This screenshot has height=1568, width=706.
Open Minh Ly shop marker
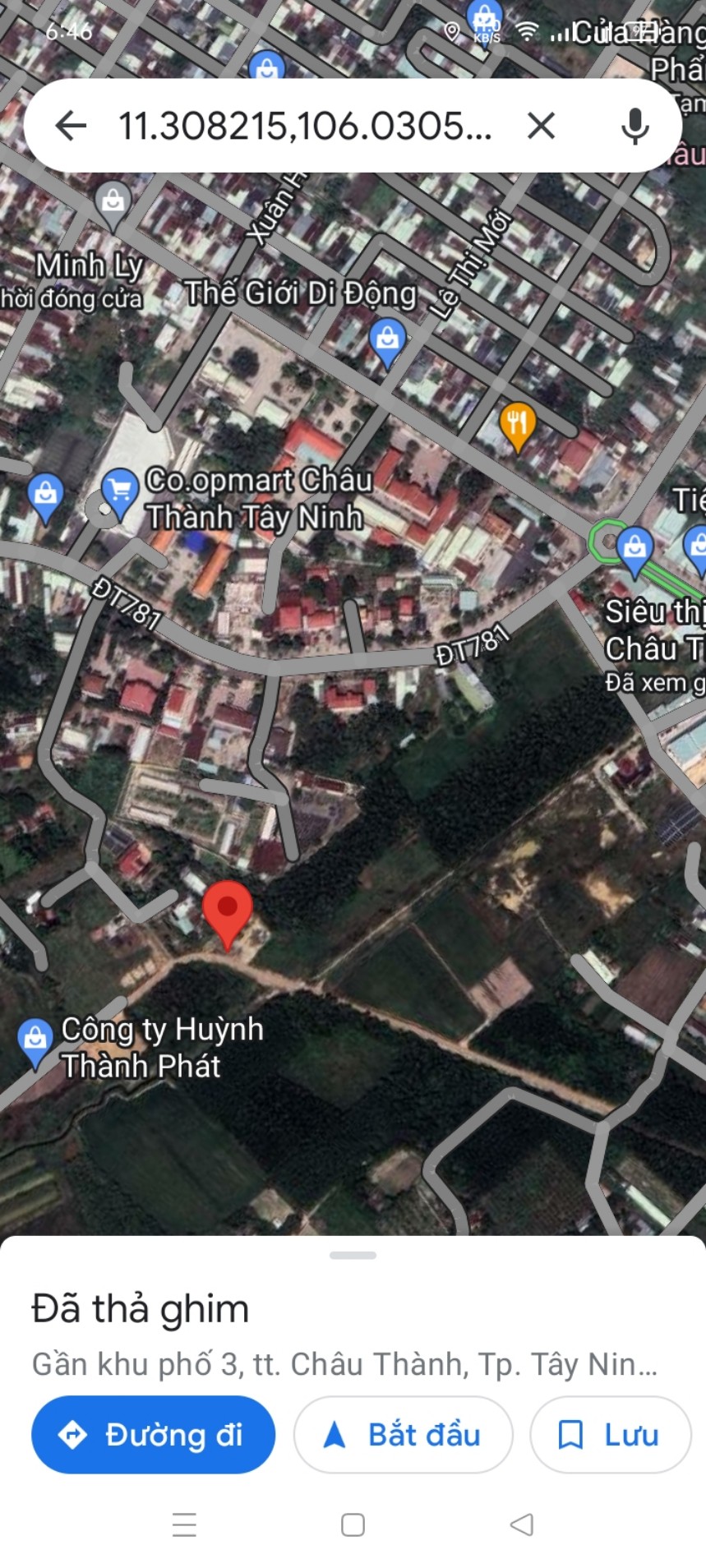pyautogui.click(x=113, y=200)
